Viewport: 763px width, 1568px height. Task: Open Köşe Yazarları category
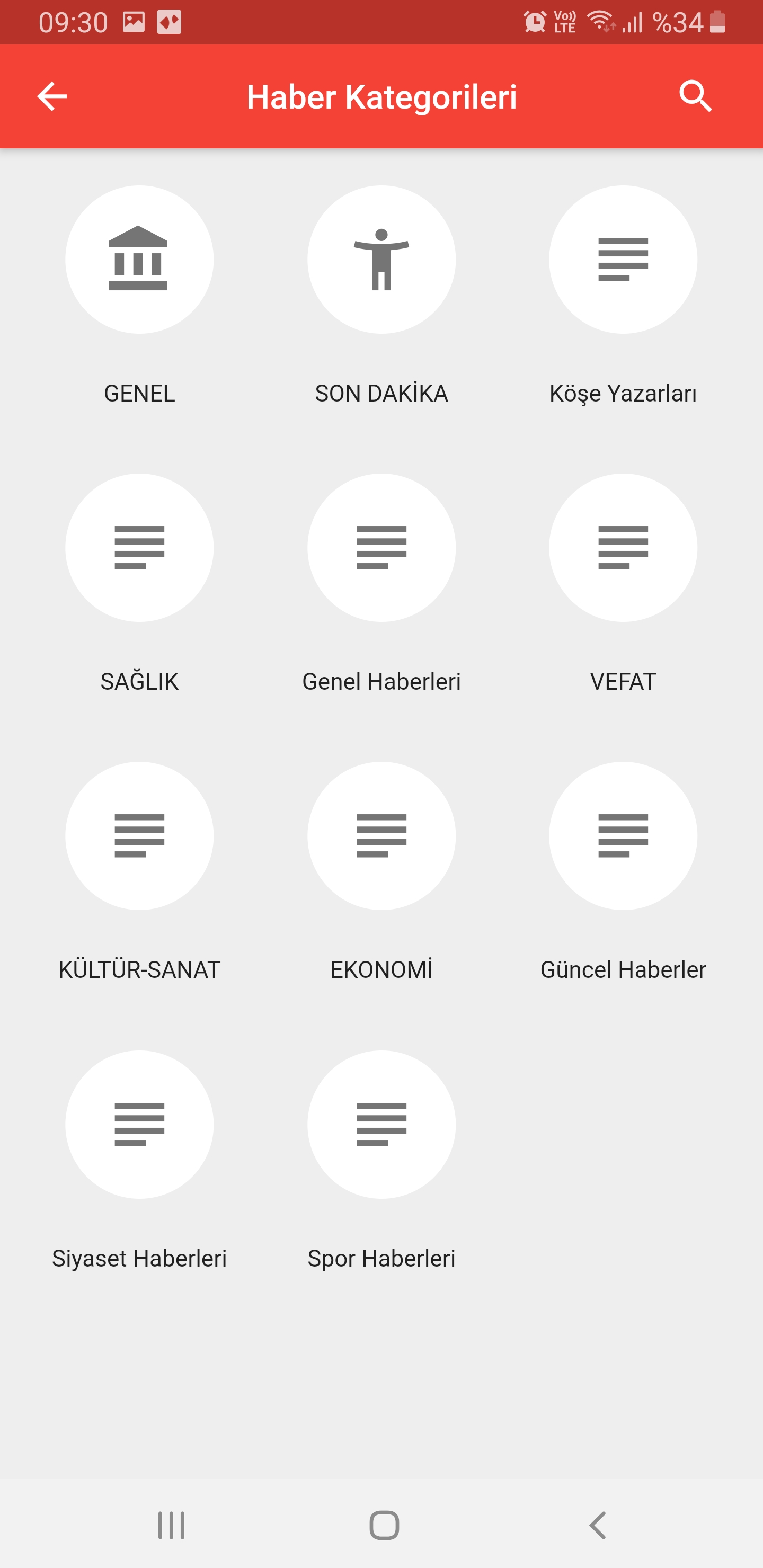(623, 260)
